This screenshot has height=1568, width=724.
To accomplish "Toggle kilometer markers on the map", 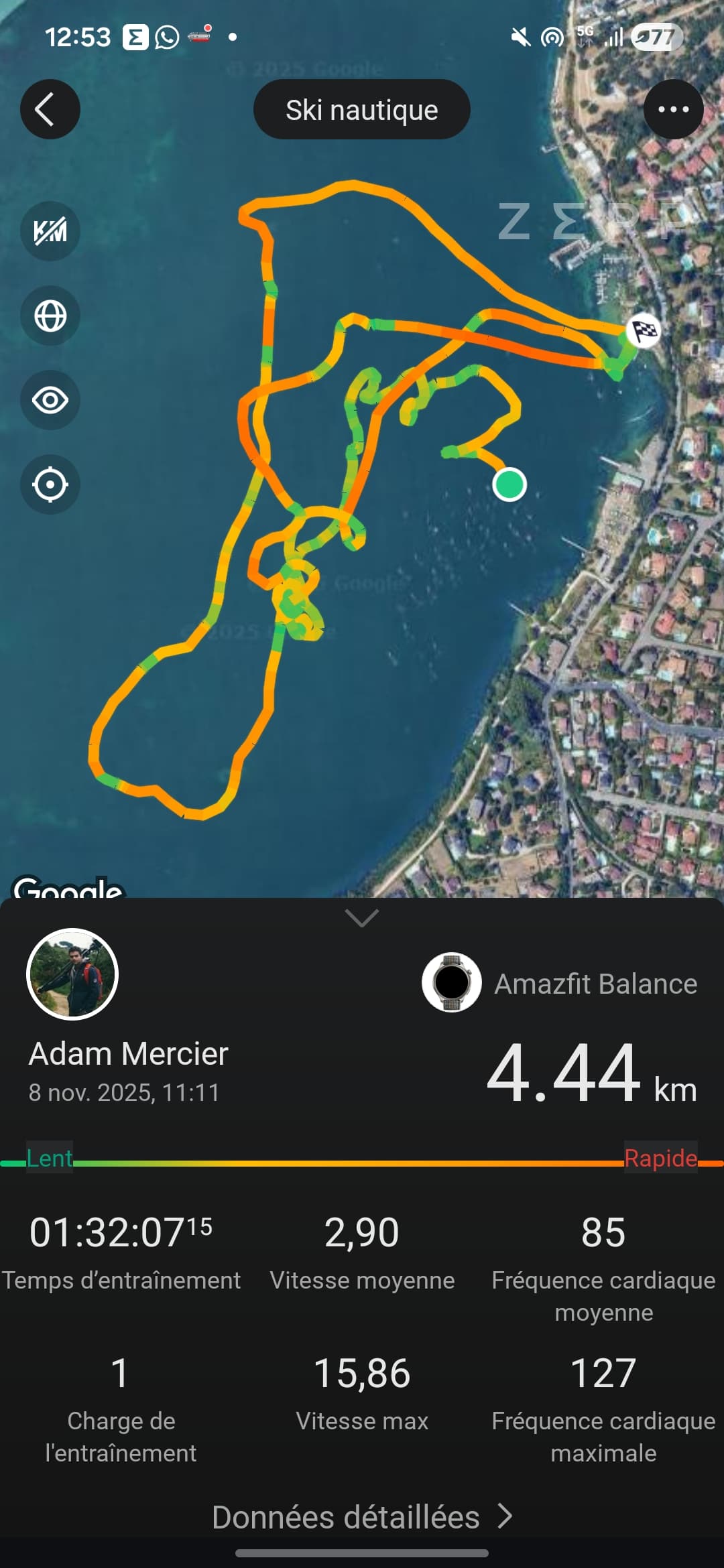I will [x=50, y=231].
